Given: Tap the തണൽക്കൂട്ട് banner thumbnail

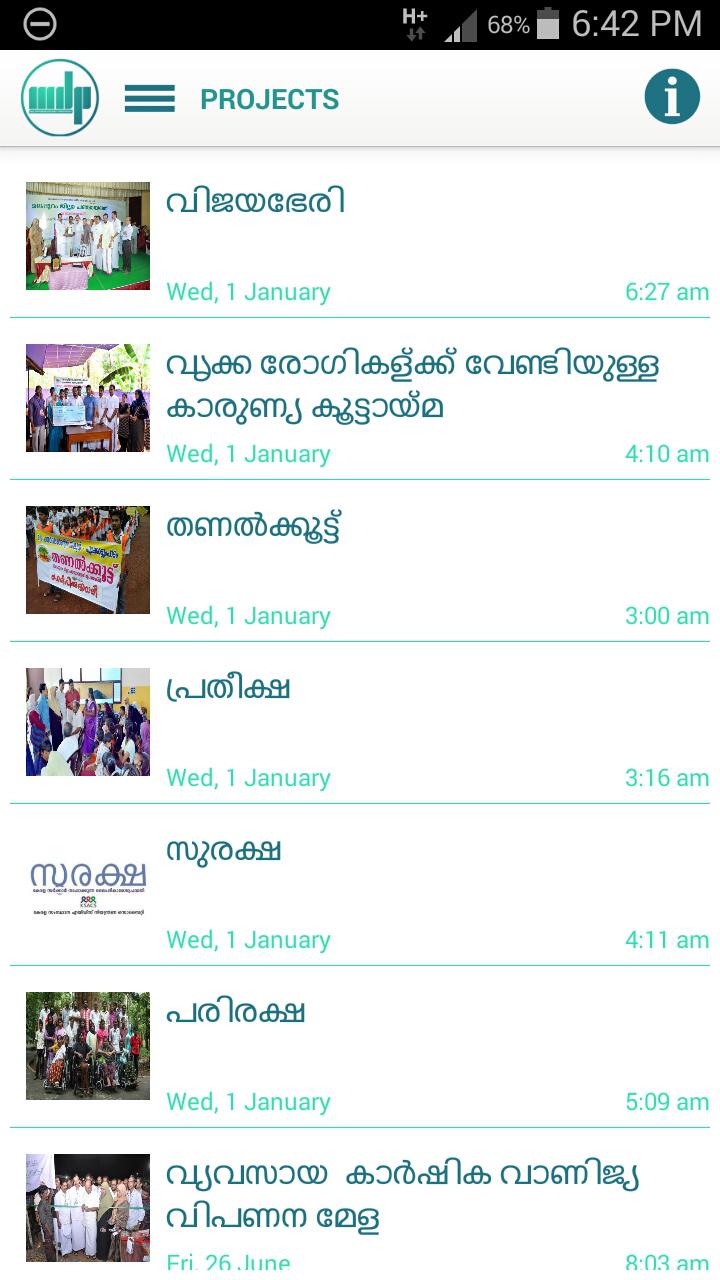Looking at the screenshot, I should (x=87, y=560).
